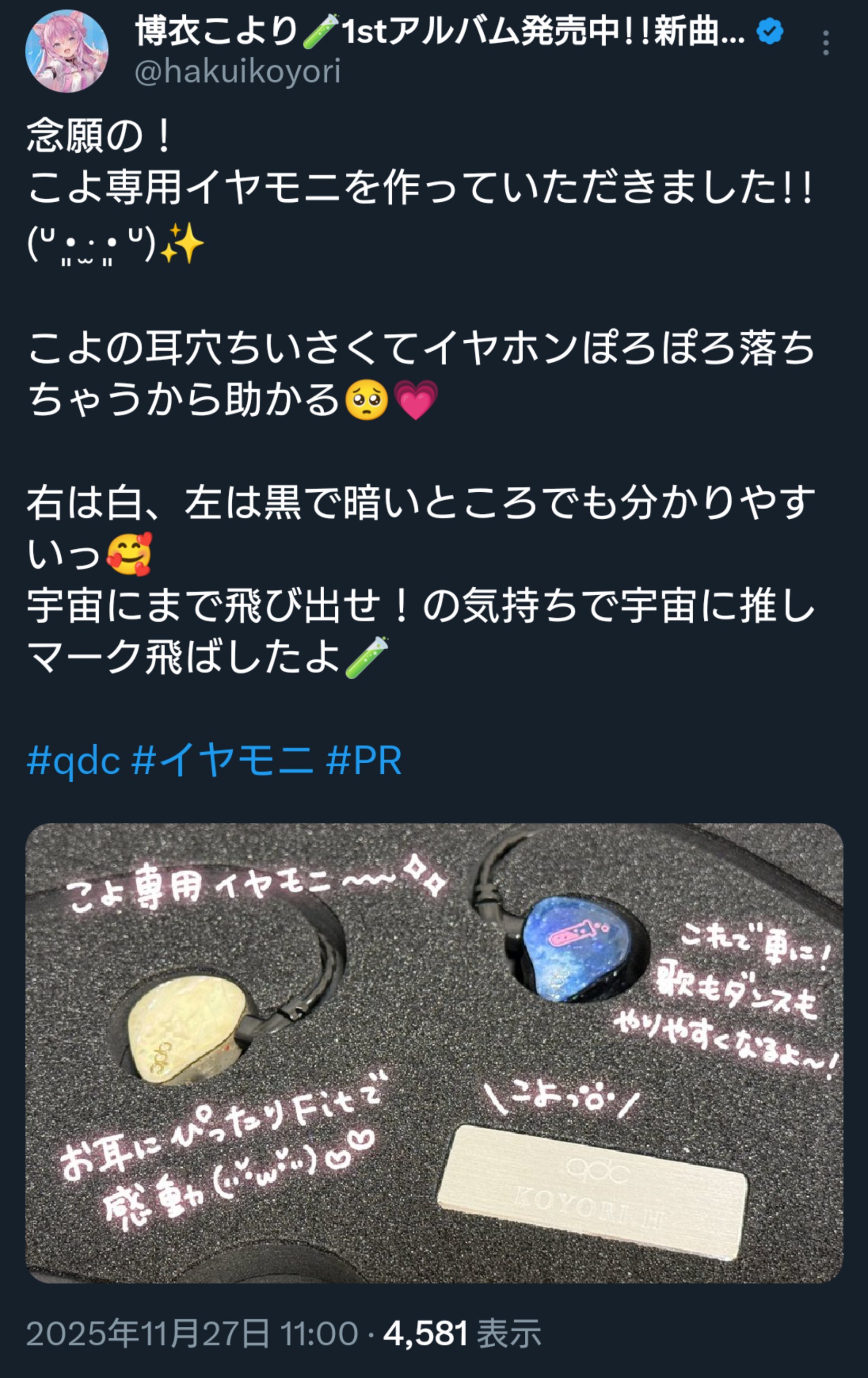Viewport: 868px width, 1378px height.
Task: Open the #qdc hashtag
Action: (73, 761)
